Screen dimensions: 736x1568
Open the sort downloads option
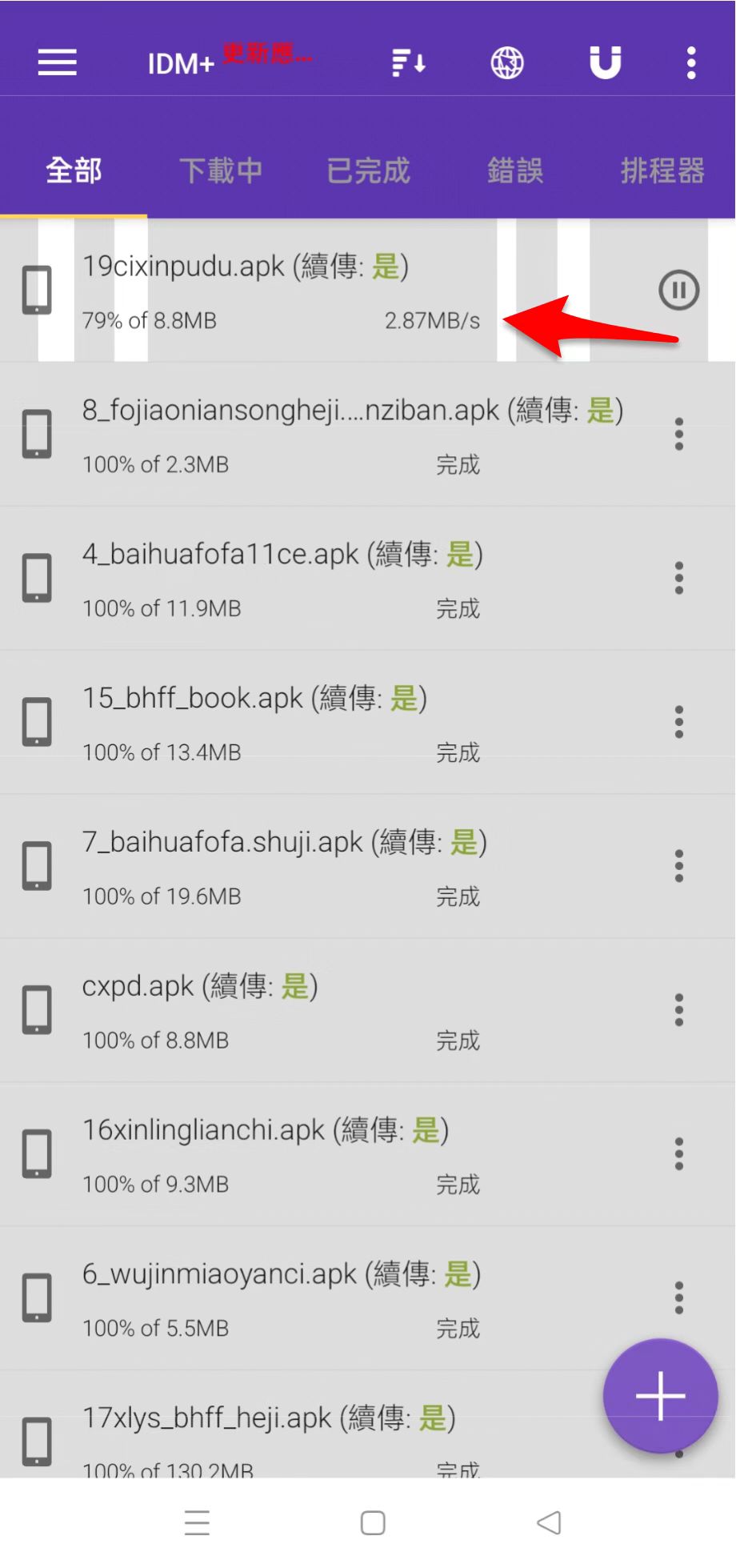[409, 62]
